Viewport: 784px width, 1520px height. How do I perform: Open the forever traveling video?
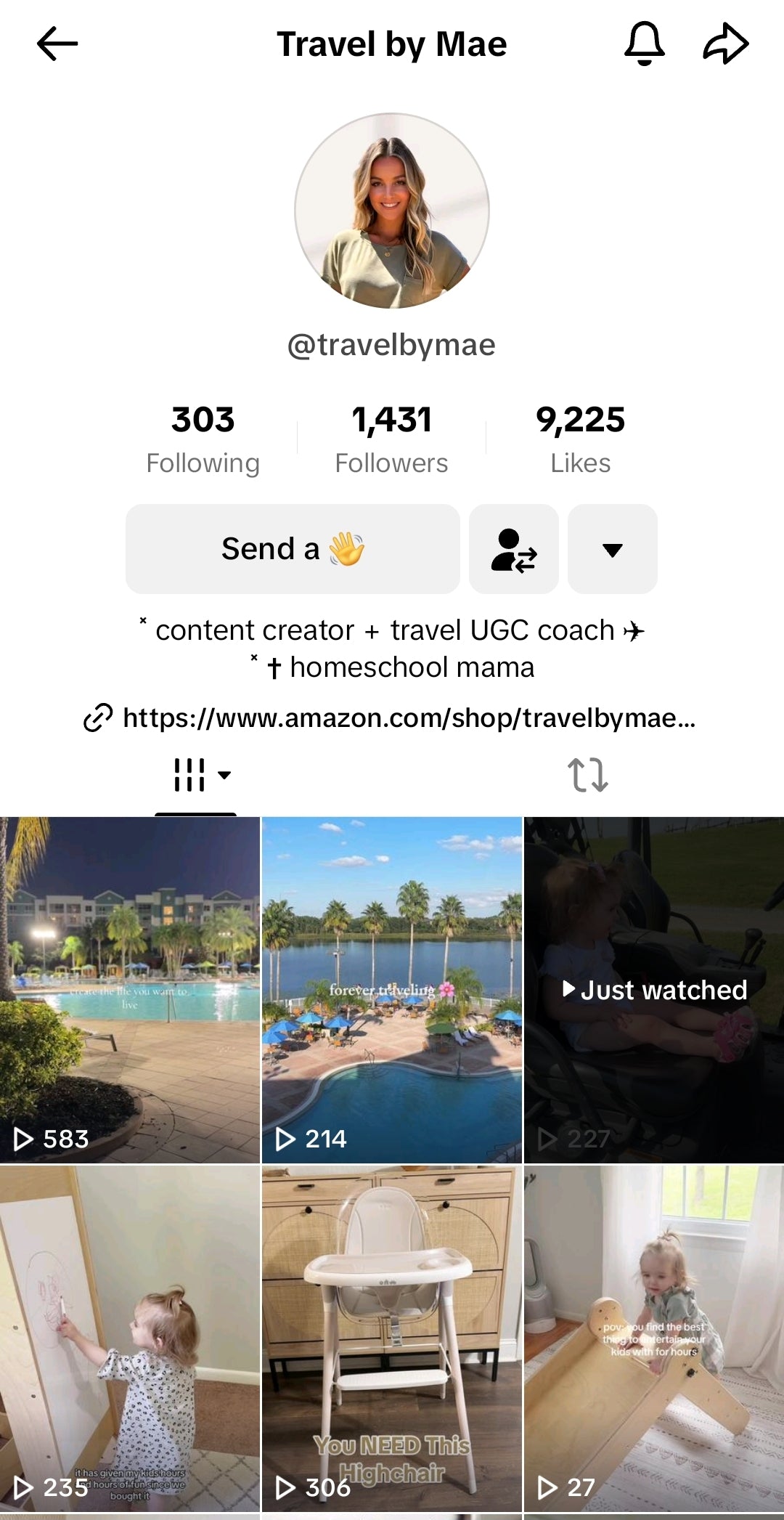(x=392, y=989)
